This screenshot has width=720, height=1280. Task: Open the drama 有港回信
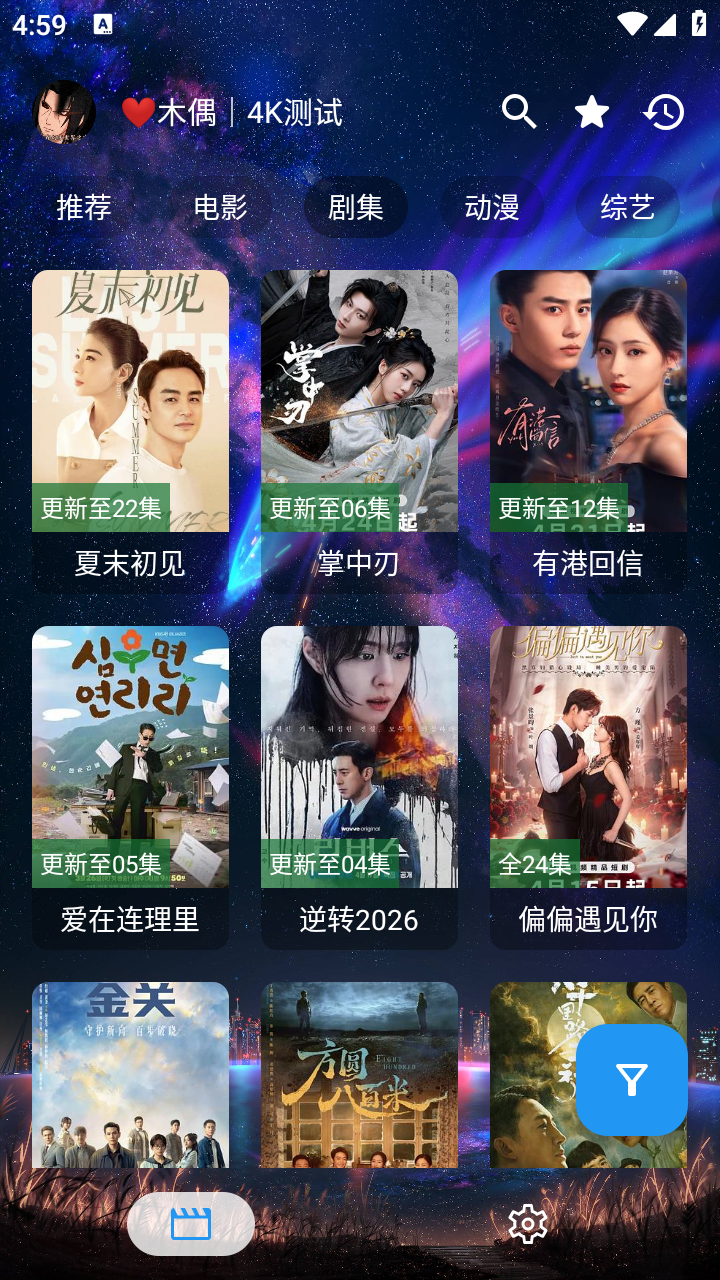pyautogui.click(x=588, y=430)
